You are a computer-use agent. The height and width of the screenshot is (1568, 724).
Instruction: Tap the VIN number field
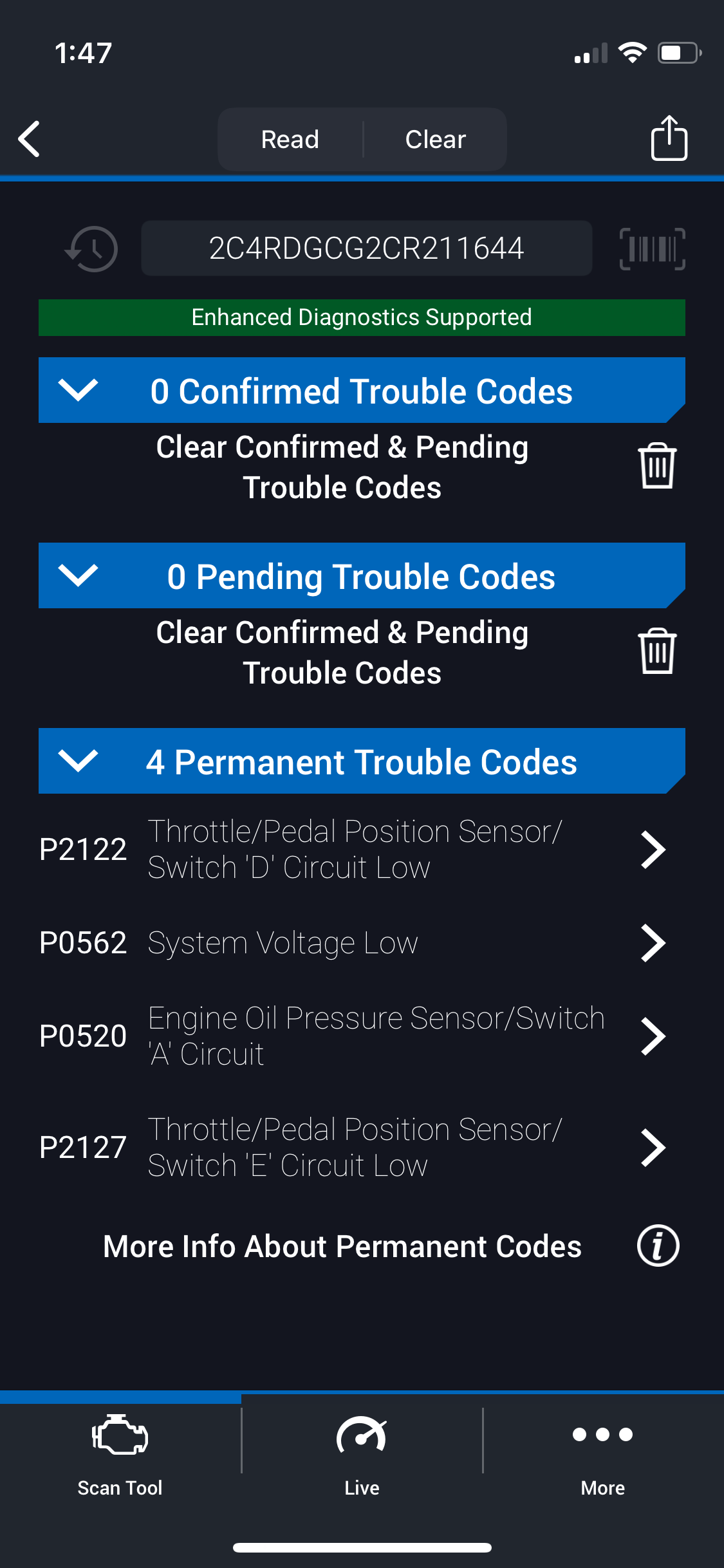point(366,248)
